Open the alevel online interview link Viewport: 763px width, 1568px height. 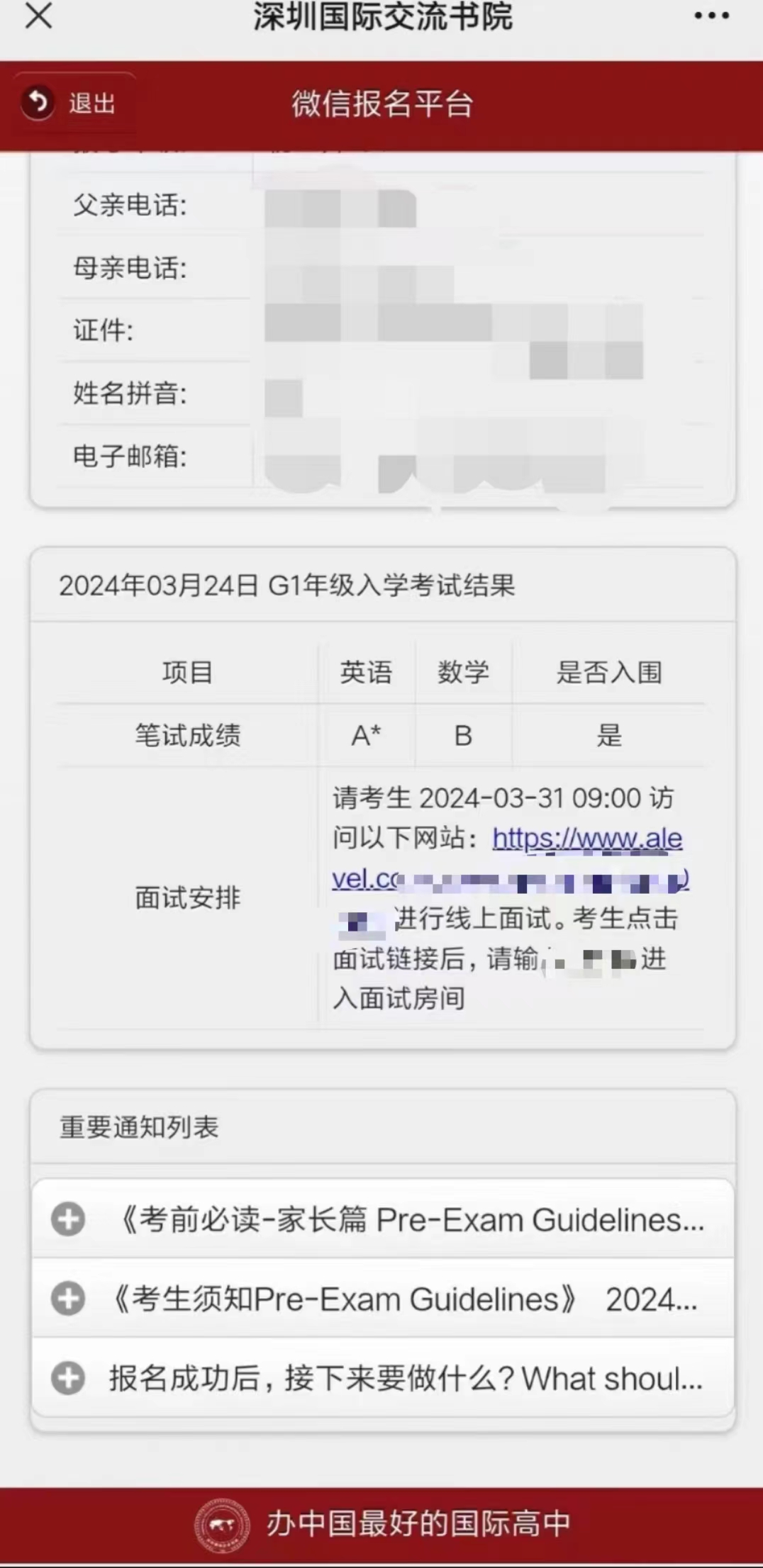click(586, 839)
